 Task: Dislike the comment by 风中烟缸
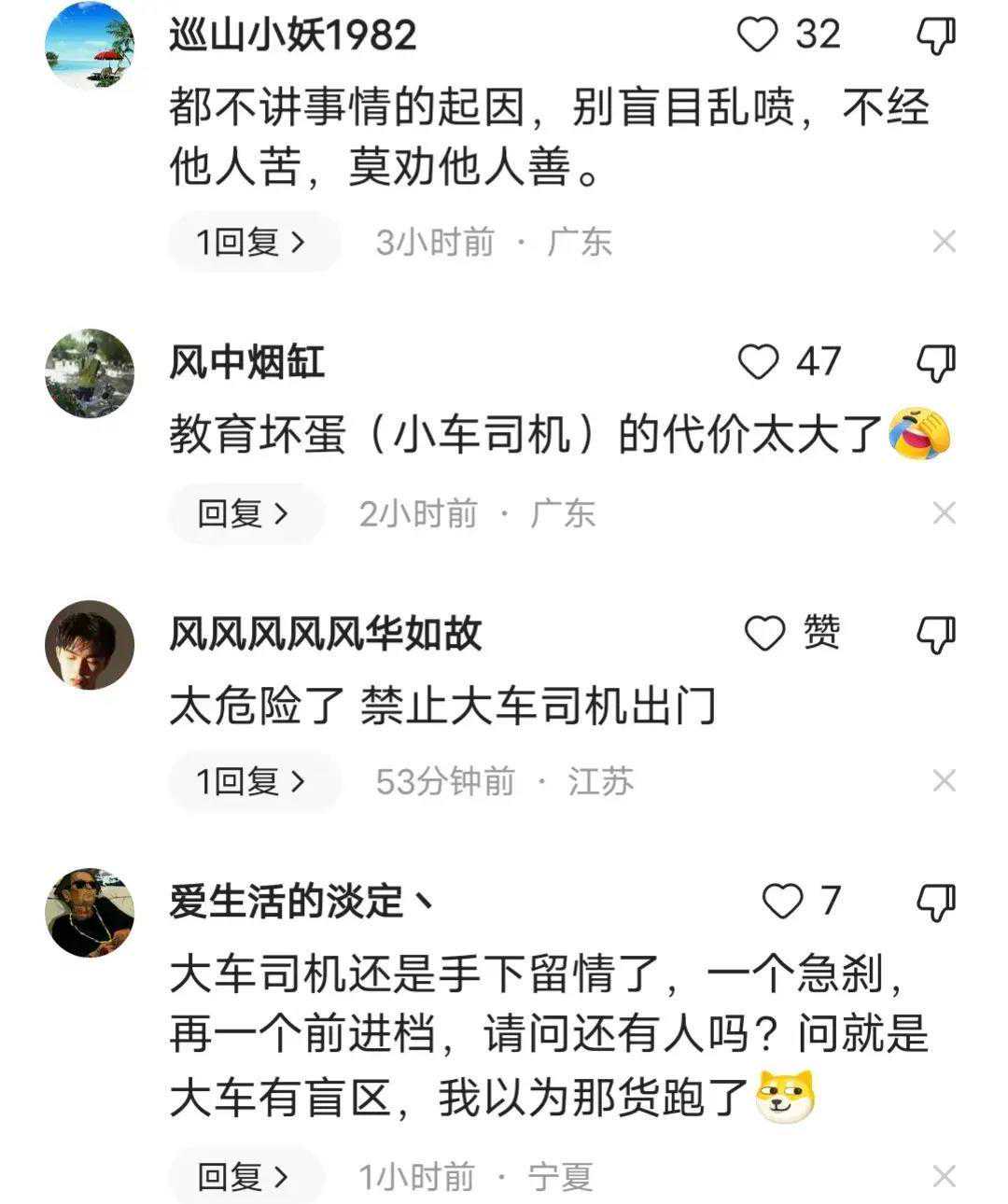(x=935, y=362)
